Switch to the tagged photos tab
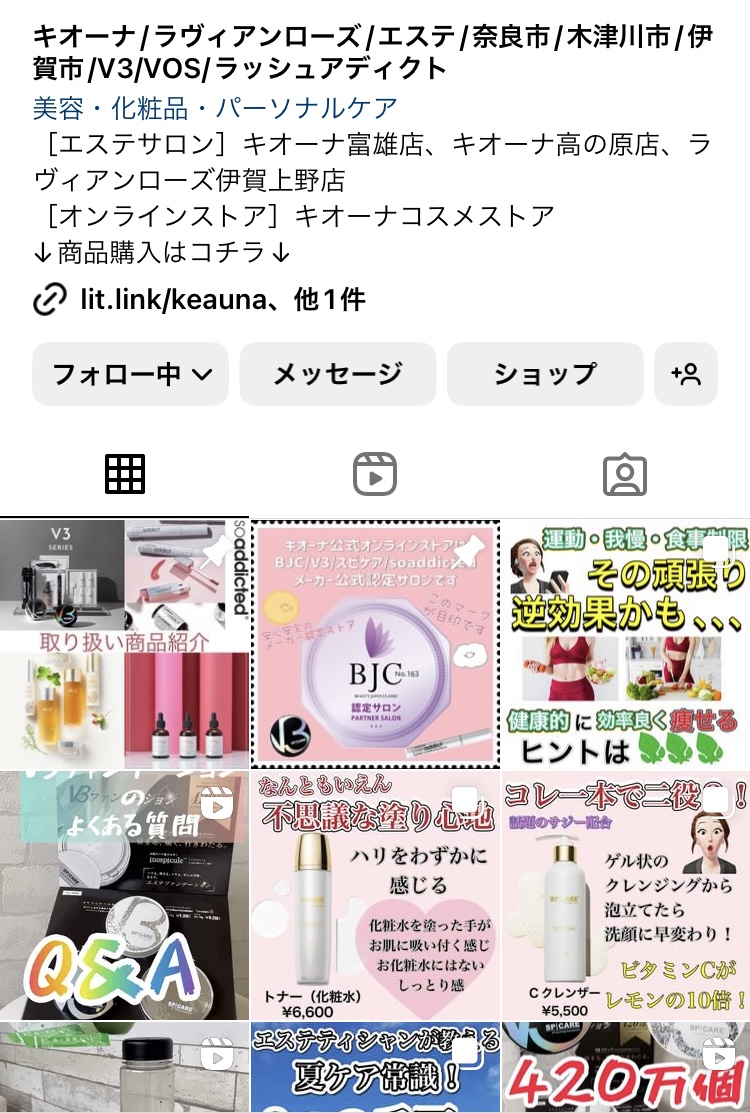This screenshot has height=1113, width=750. pyautogui.click(x=625, y=474)
